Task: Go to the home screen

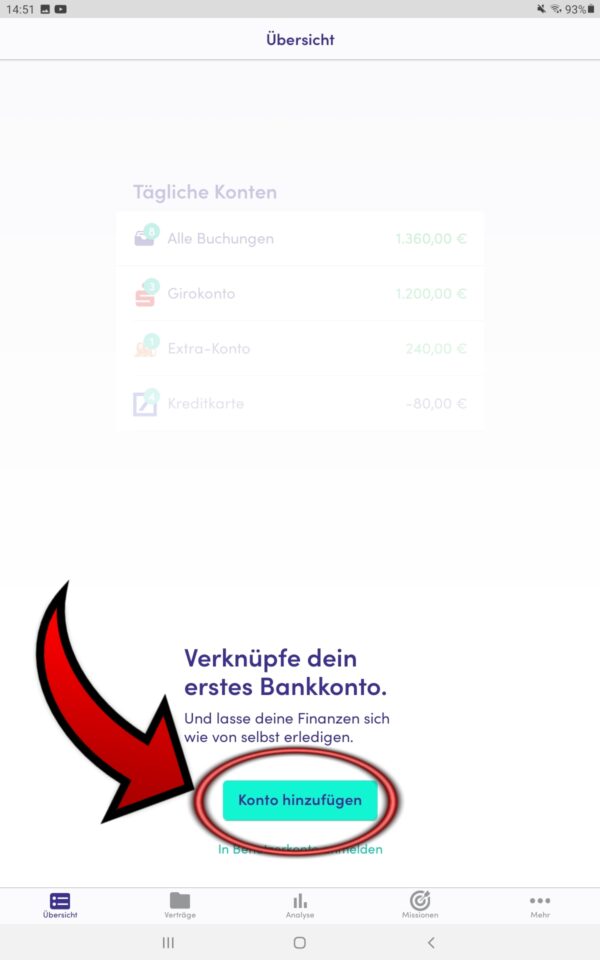Action: click(299, 942)
